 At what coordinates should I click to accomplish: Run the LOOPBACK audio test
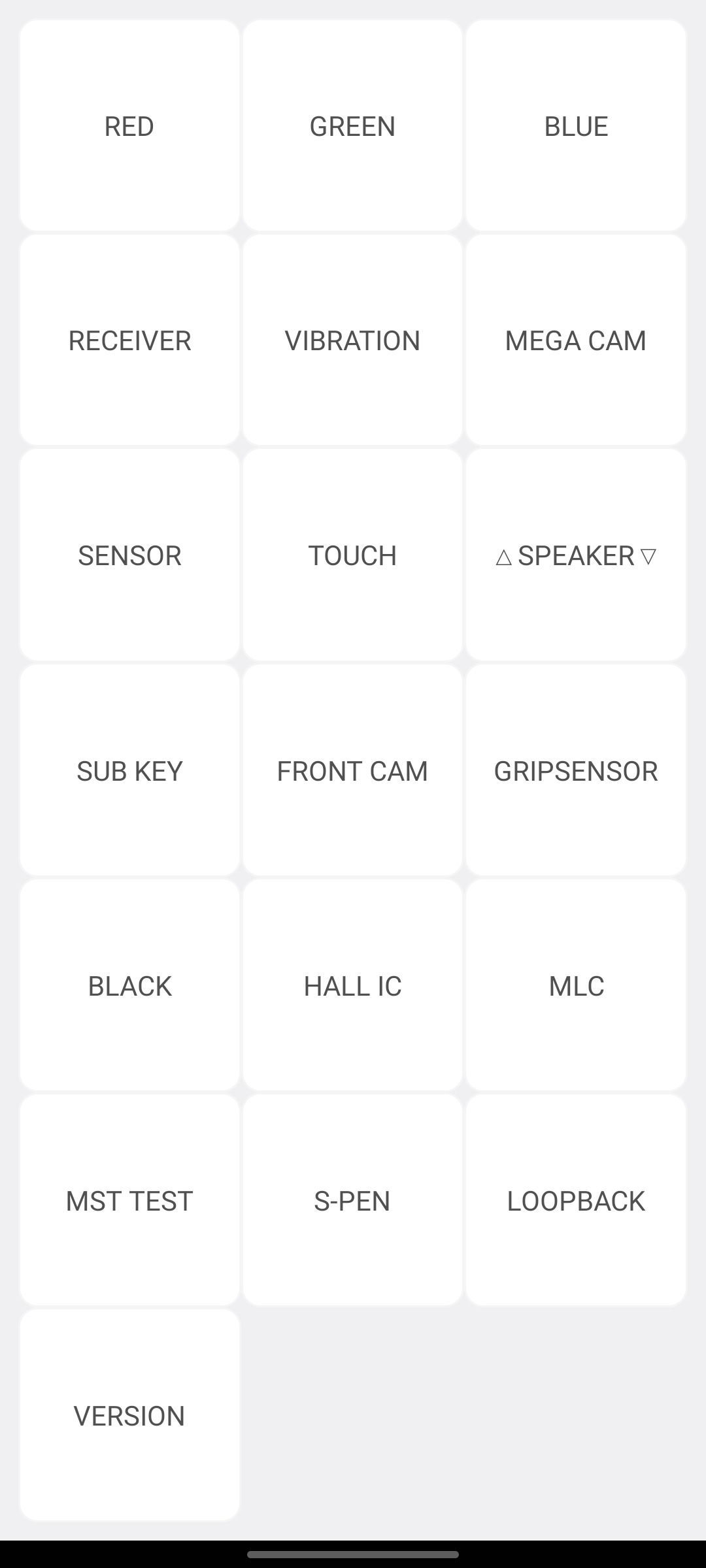point(576,1201)
